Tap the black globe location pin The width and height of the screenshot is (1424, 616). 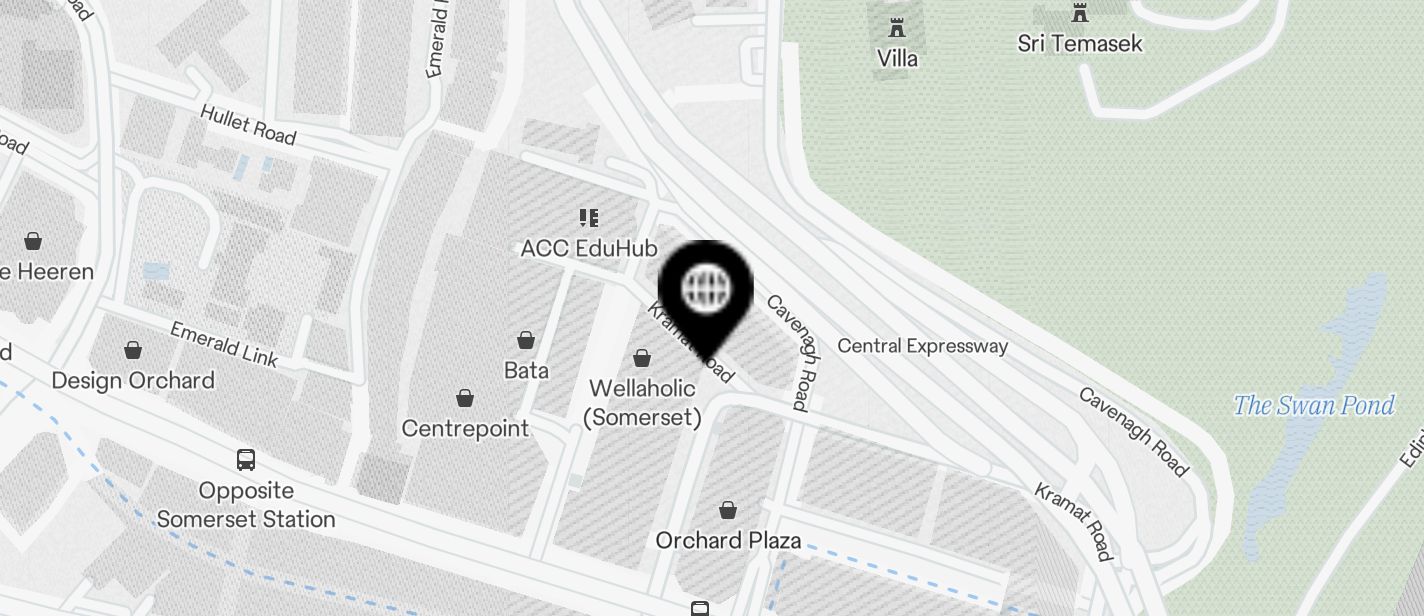click(706, 290)
